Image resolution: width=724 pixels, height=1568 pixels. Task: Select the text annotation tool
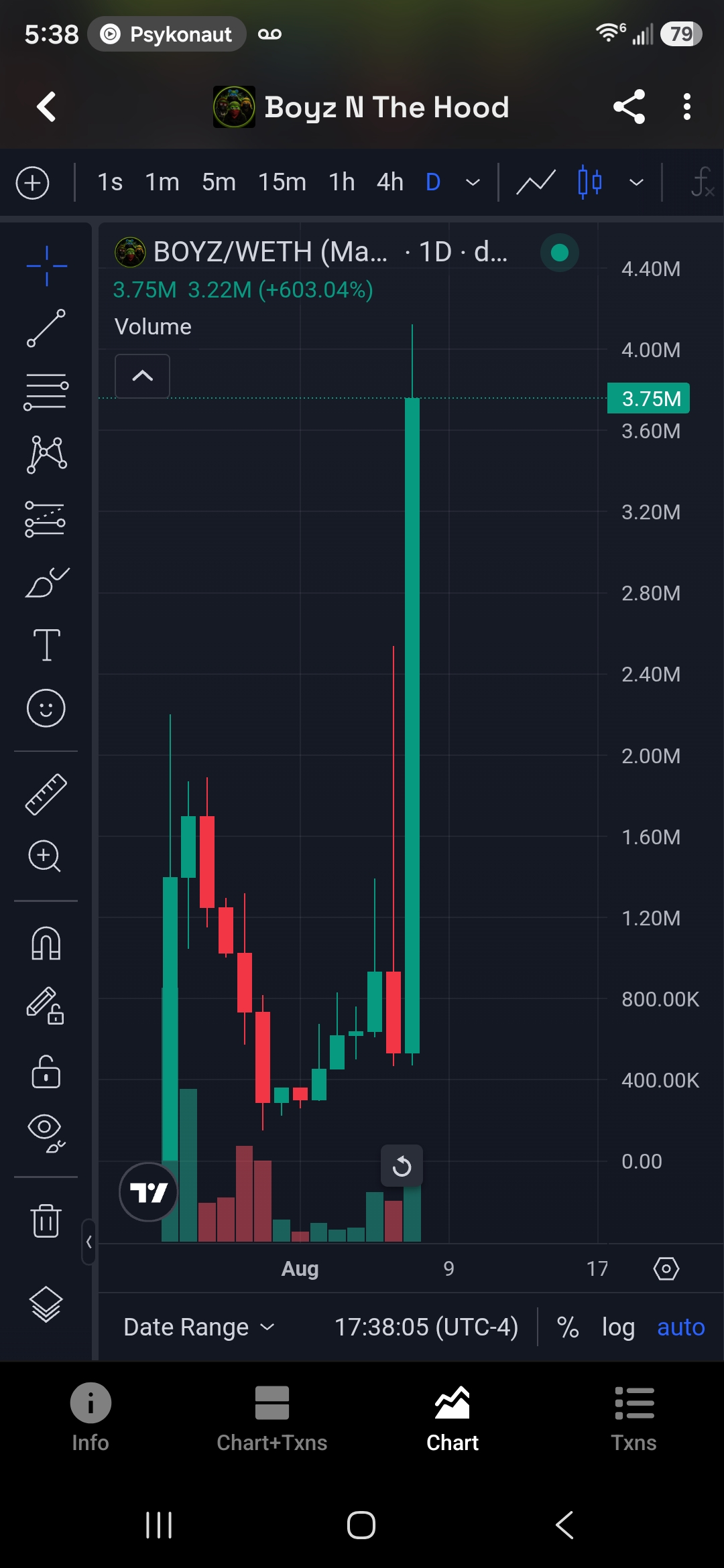coord(46,645)
